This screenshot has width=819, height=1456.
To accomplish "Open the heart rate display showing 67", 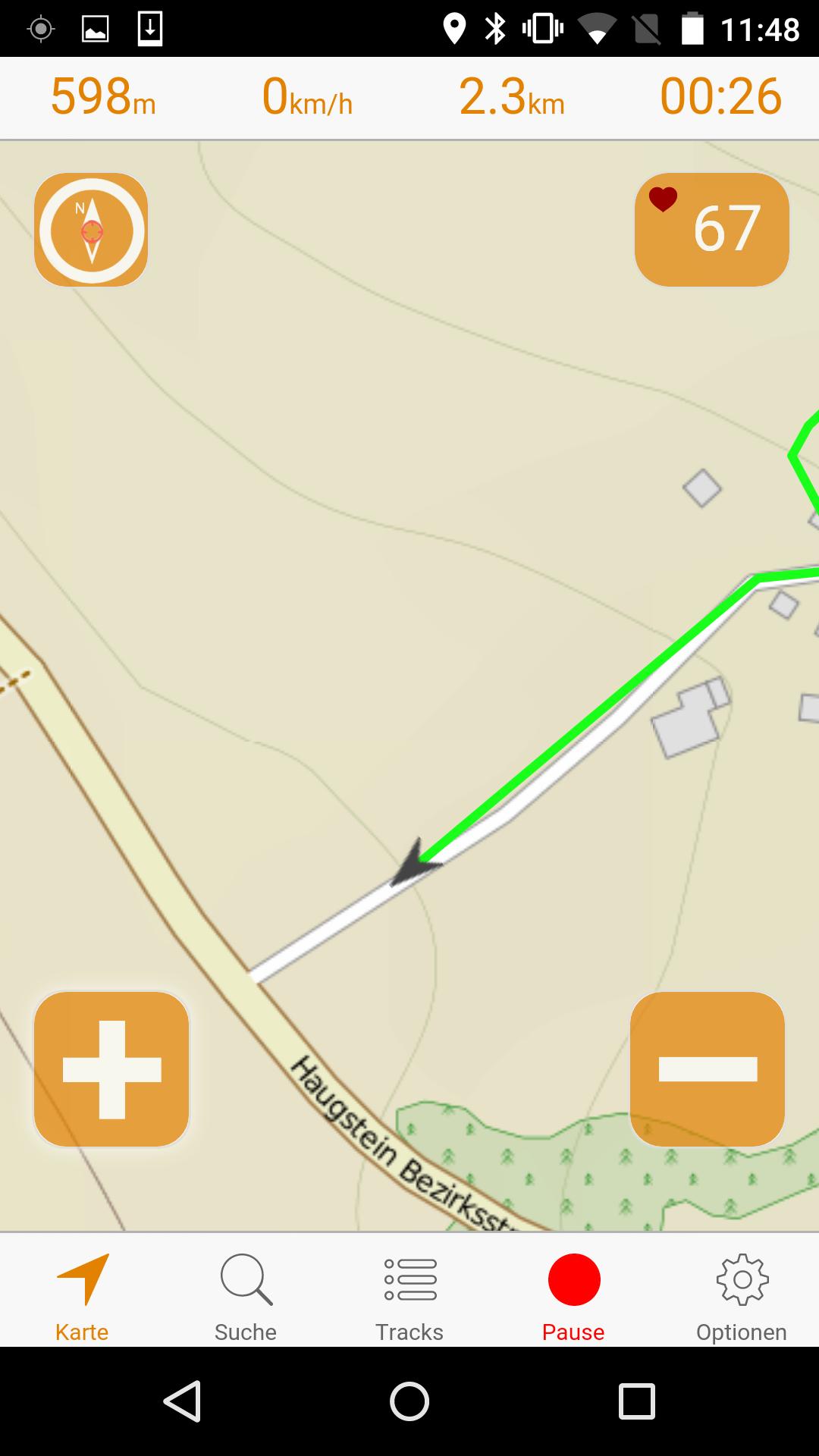I will 710,230.
